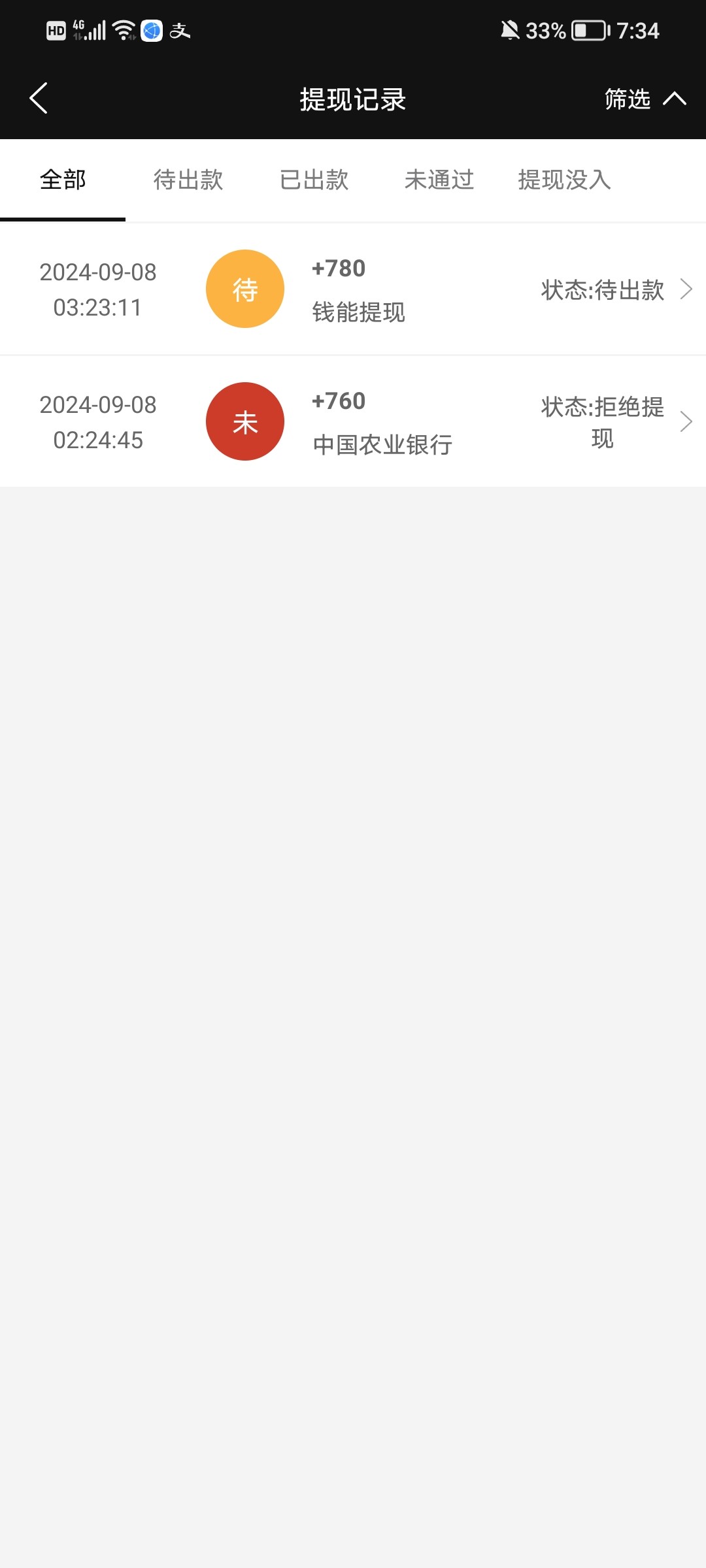Click the red 未 rejected status icon
The image size is (706, 1568).
tap(245, 421)
